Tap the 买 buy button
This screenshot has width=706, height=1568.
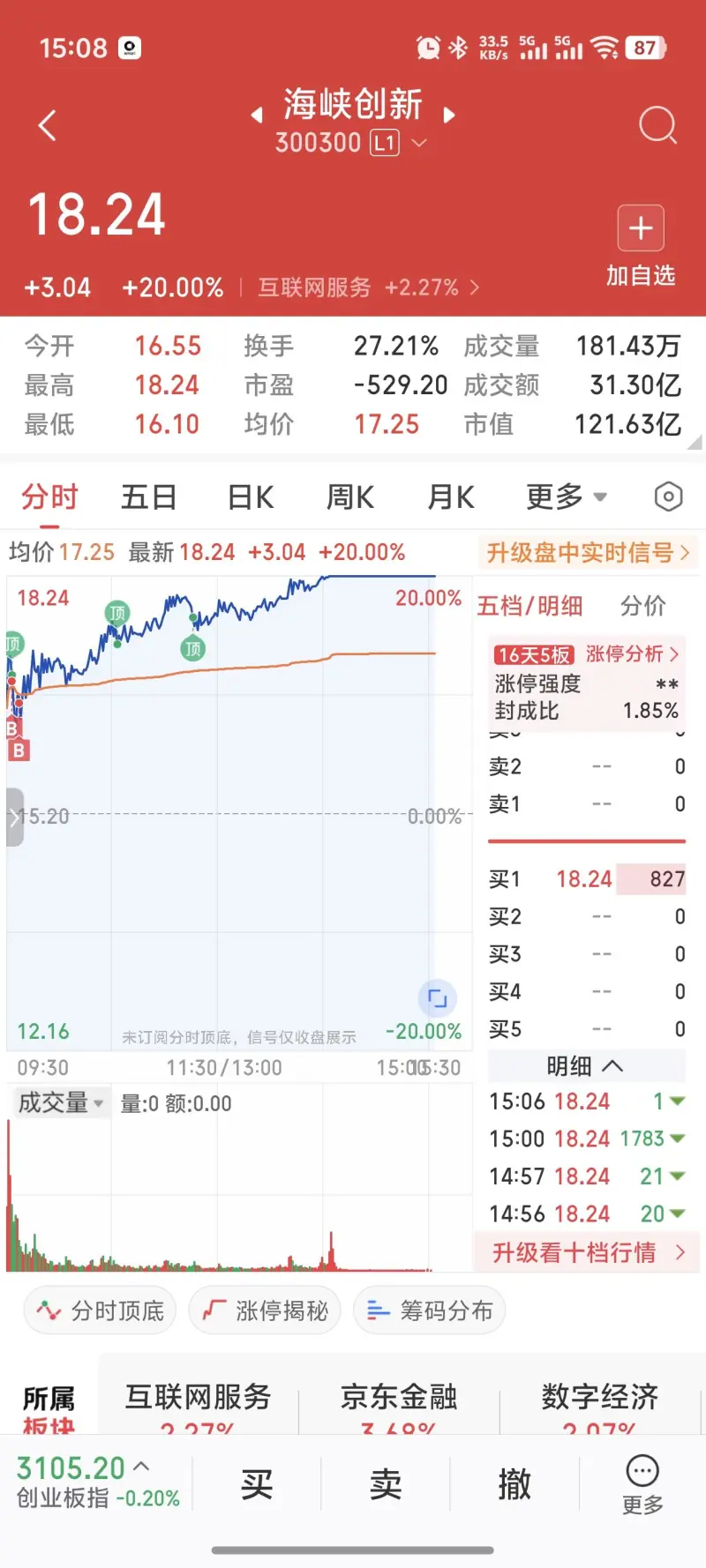coord(257,1485)
